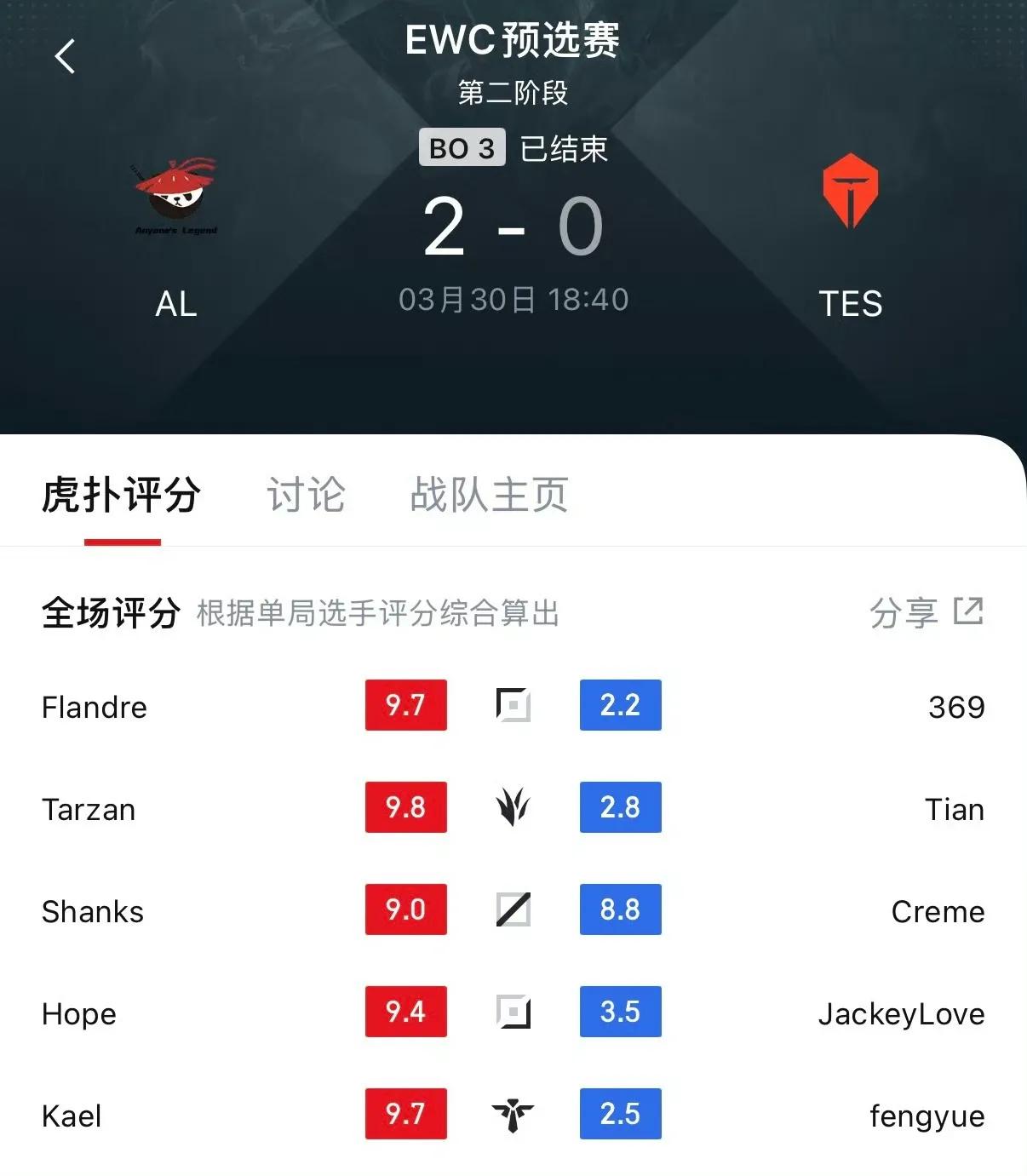Open Flandre's rating row
1027x1176 pixels.
point(95,707)
